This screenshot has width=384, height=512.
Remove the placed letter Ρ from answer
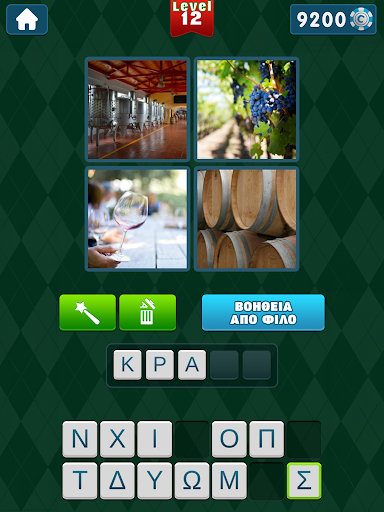[x=160, y=365]
